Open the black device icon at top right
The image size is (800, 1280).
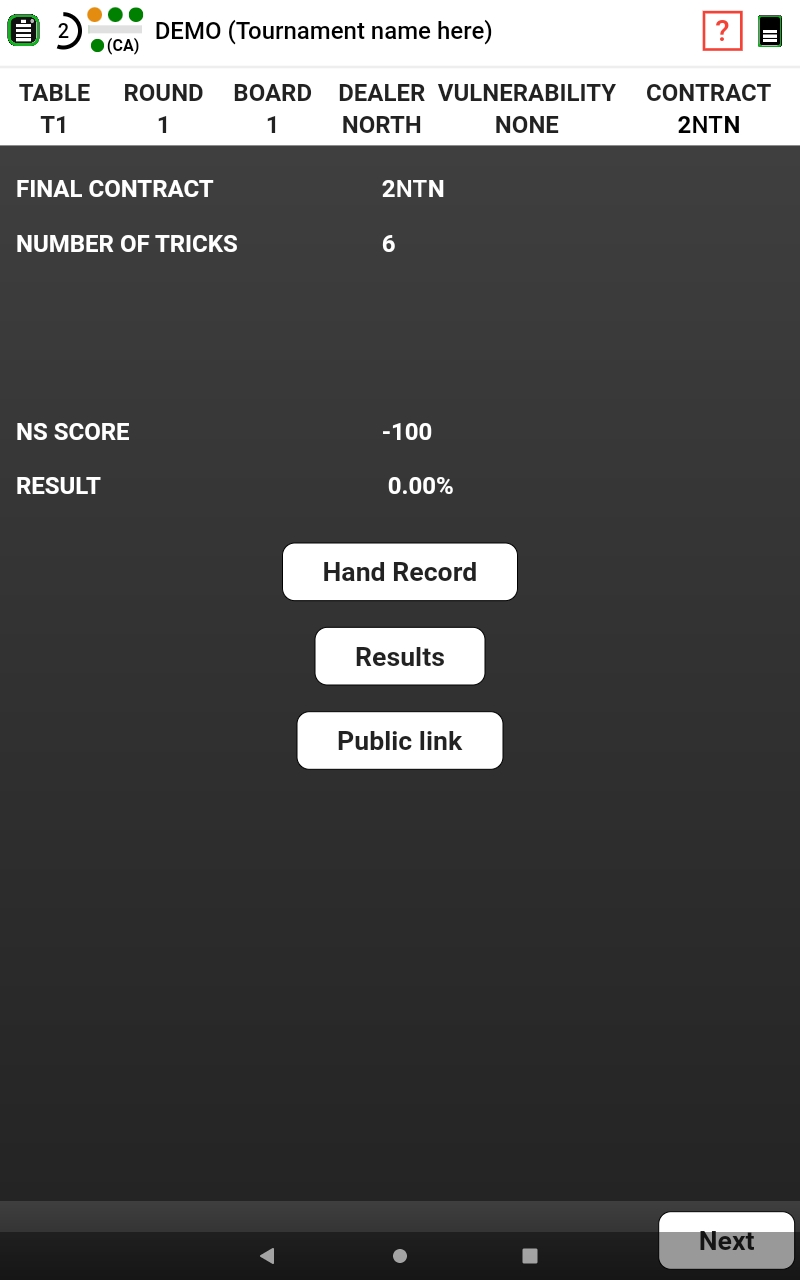pos(769,31)
